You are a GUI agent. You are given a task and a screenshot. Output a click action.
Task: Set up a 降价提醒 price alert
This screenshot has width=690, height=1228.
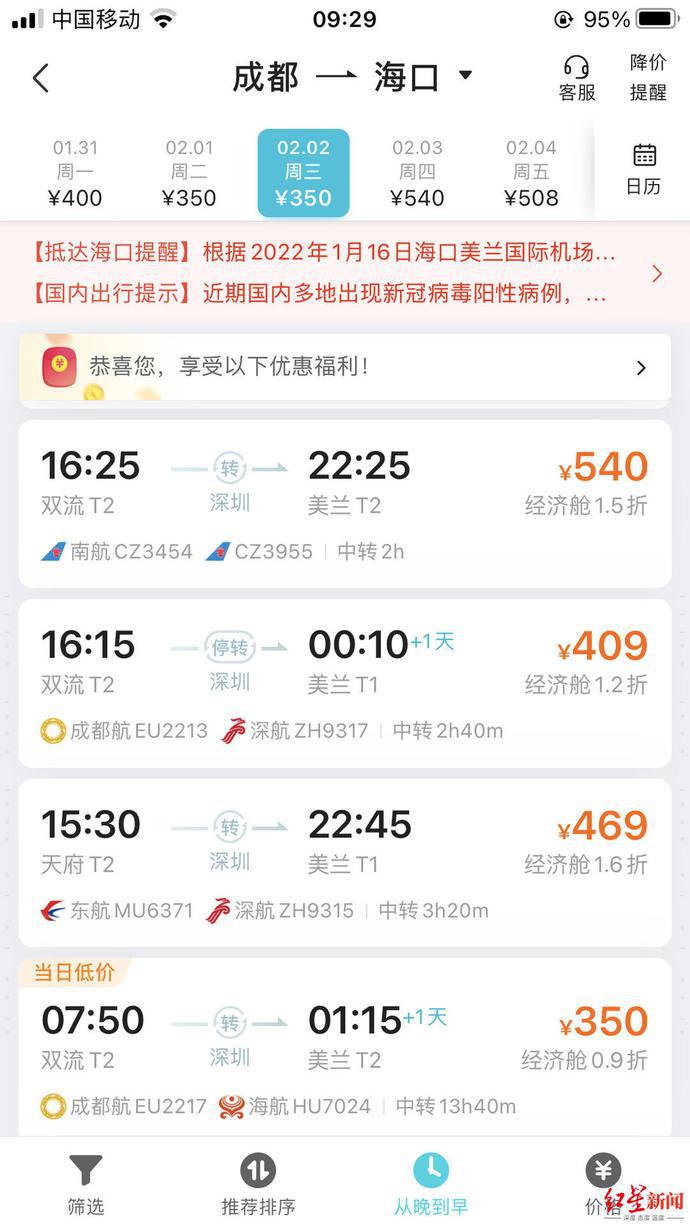click(x=648, y=77)
